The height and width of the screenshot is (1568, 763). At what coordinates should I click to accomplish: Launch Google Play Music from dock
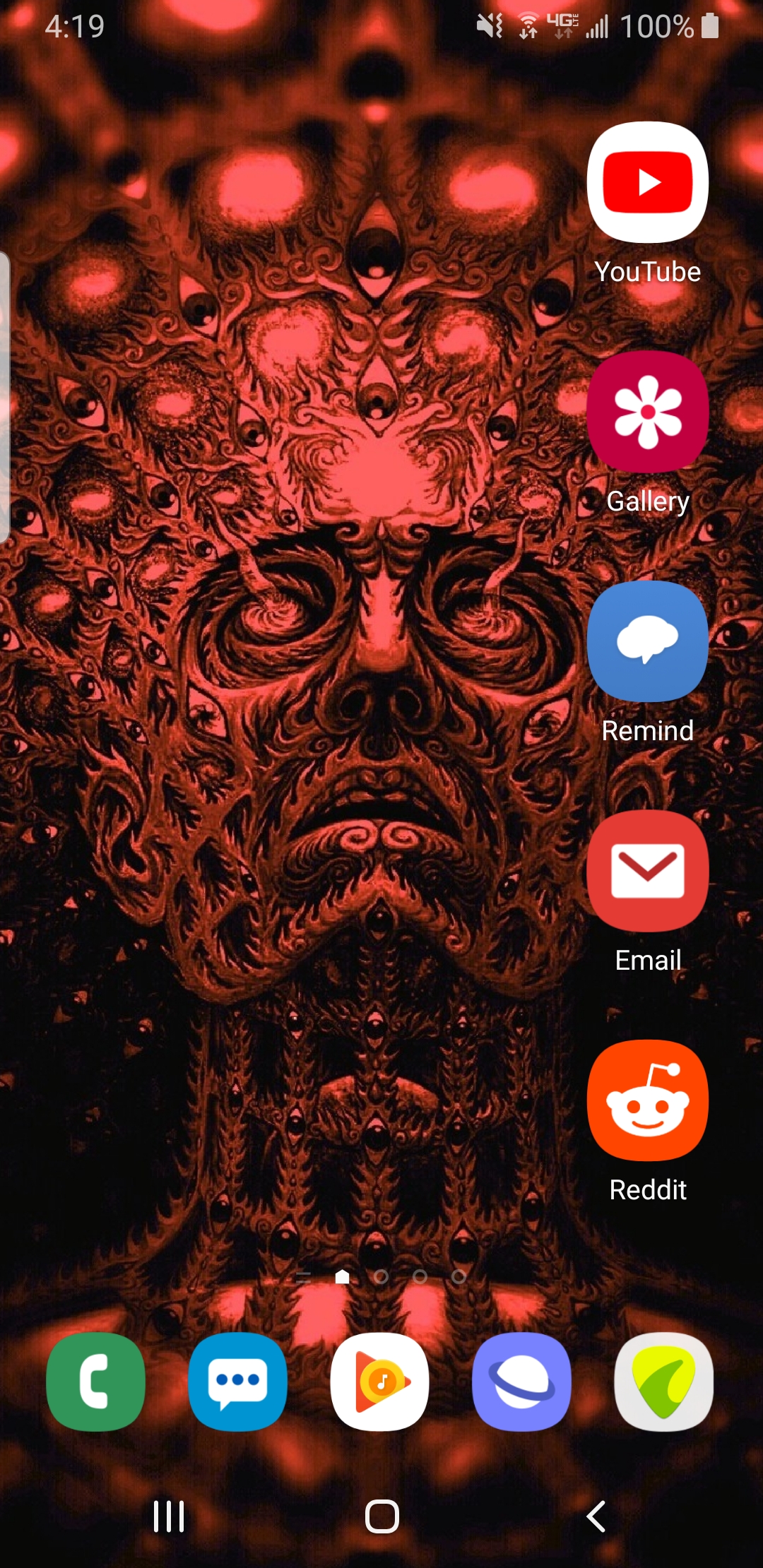tap(380, 1382)
